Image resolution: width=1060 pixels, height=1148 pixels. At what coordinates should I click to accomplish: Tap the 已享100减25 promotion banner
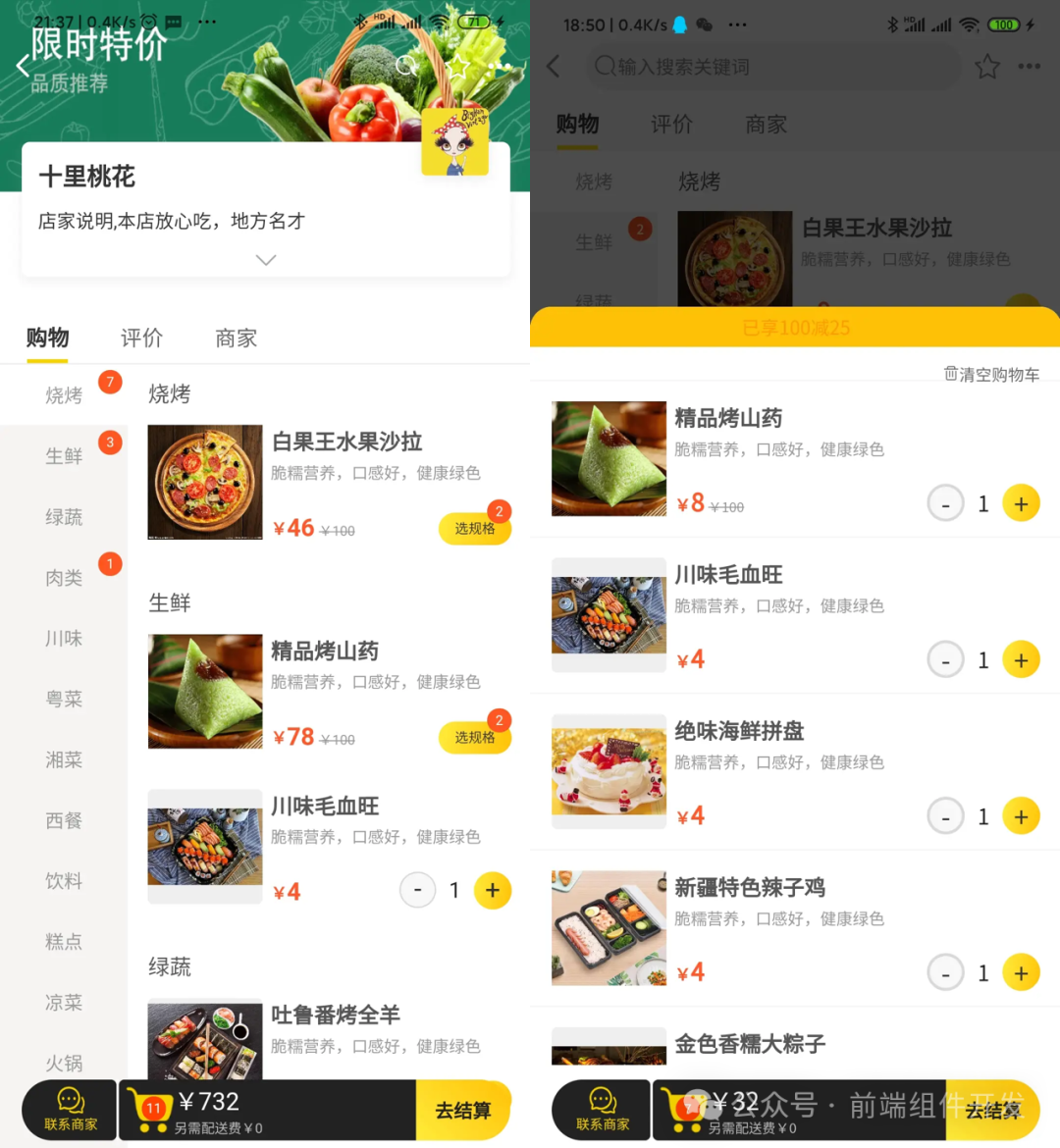click(795, 328)
